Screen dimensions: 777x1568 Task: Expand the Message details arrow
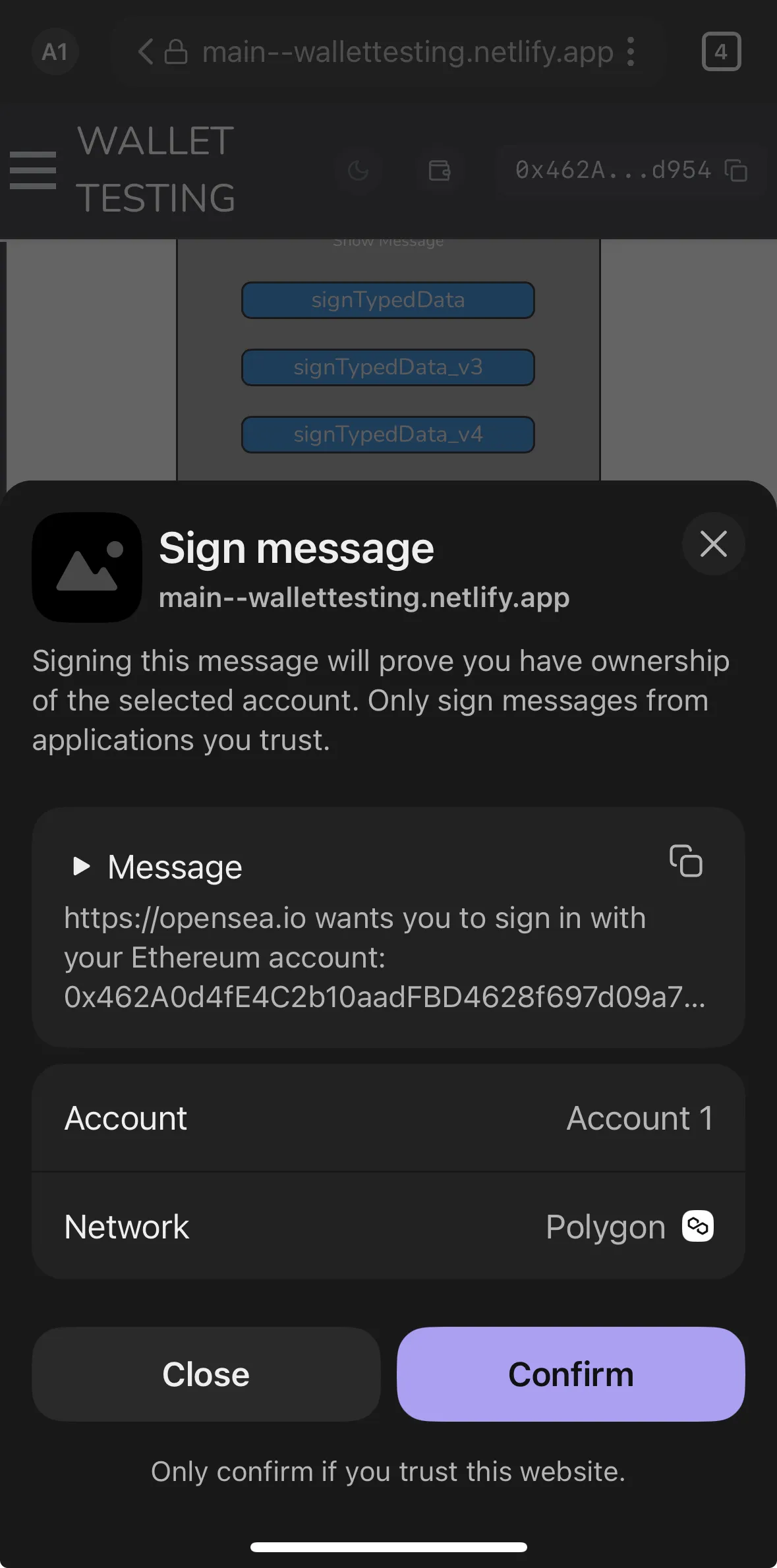[x=81, y=866]
